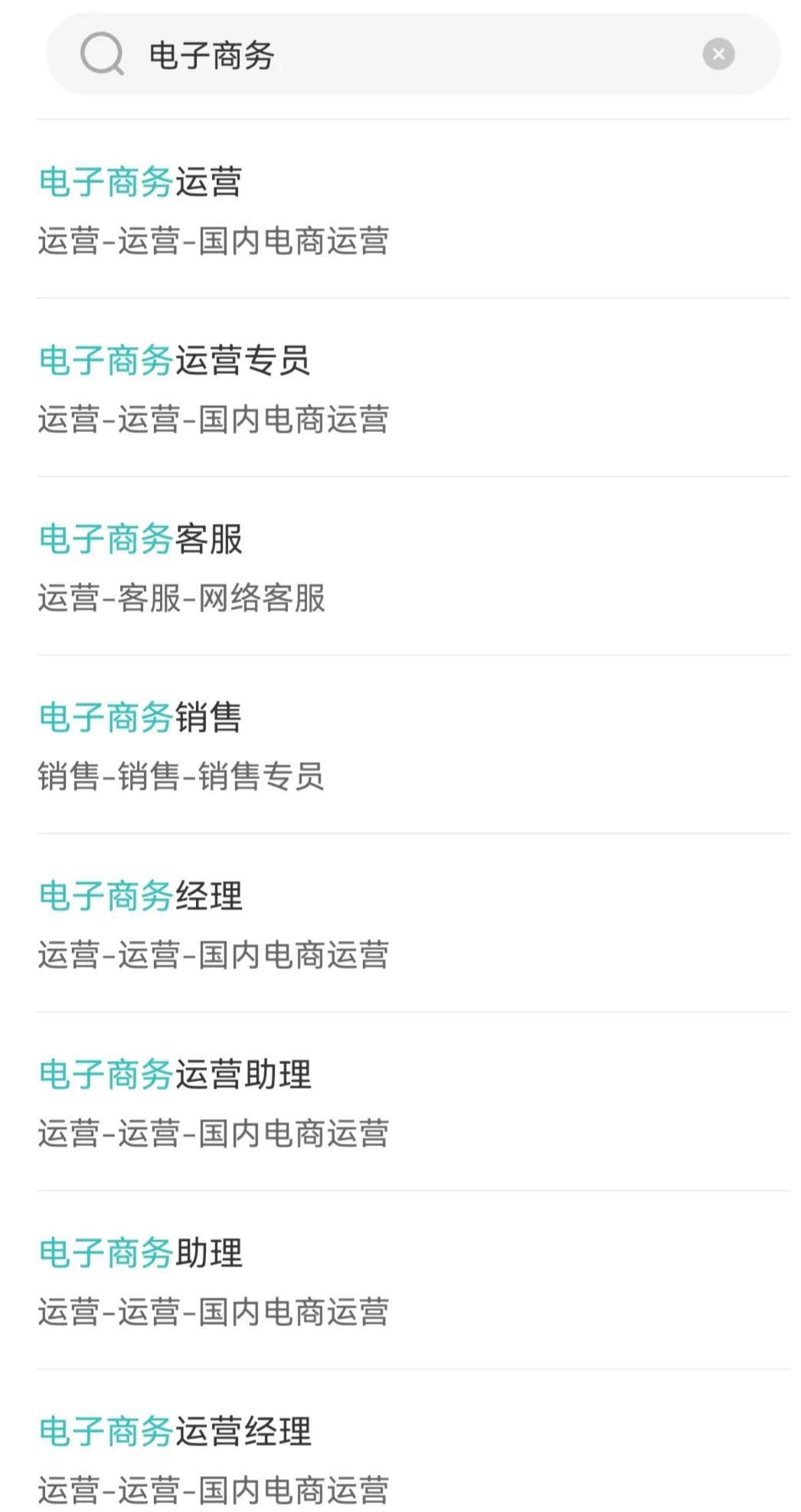Select the 电子商务经理 suggestion
The width and height of the screenshot is (801, 1512).
click(141, 896)
